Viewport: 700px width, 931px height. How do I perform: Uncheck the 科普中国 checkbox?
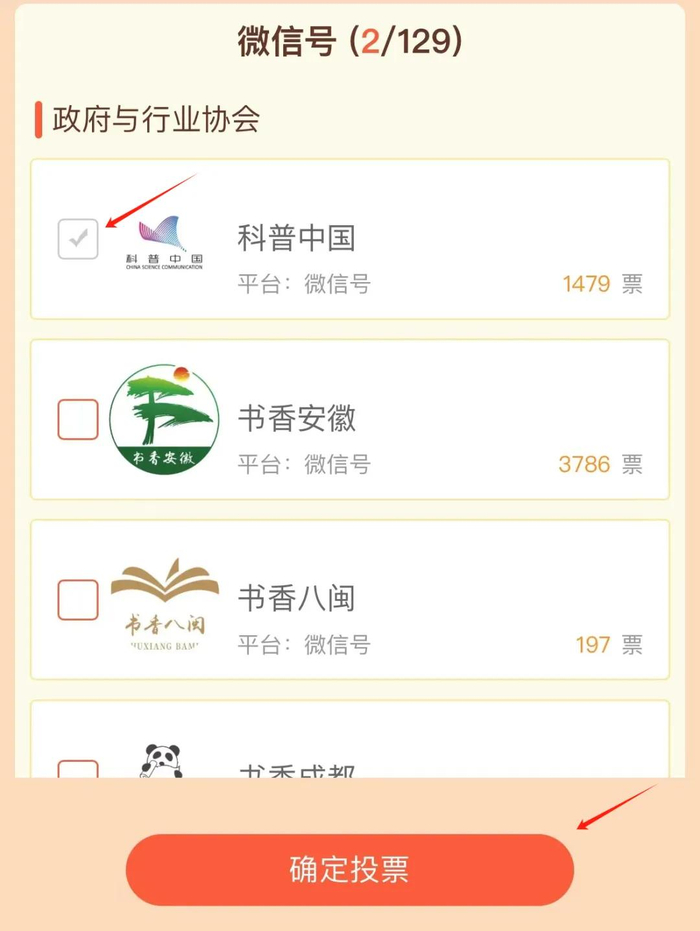tap(78, 239)
